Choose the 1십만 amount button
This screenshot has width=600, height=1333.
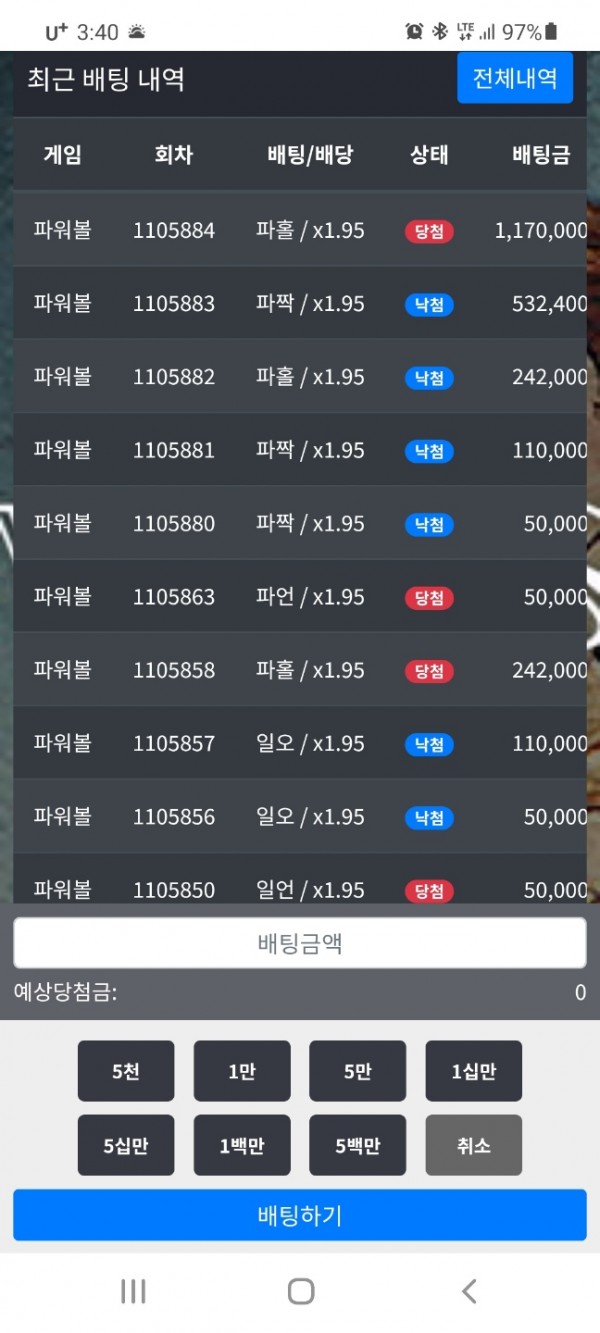click(474, 1071)
